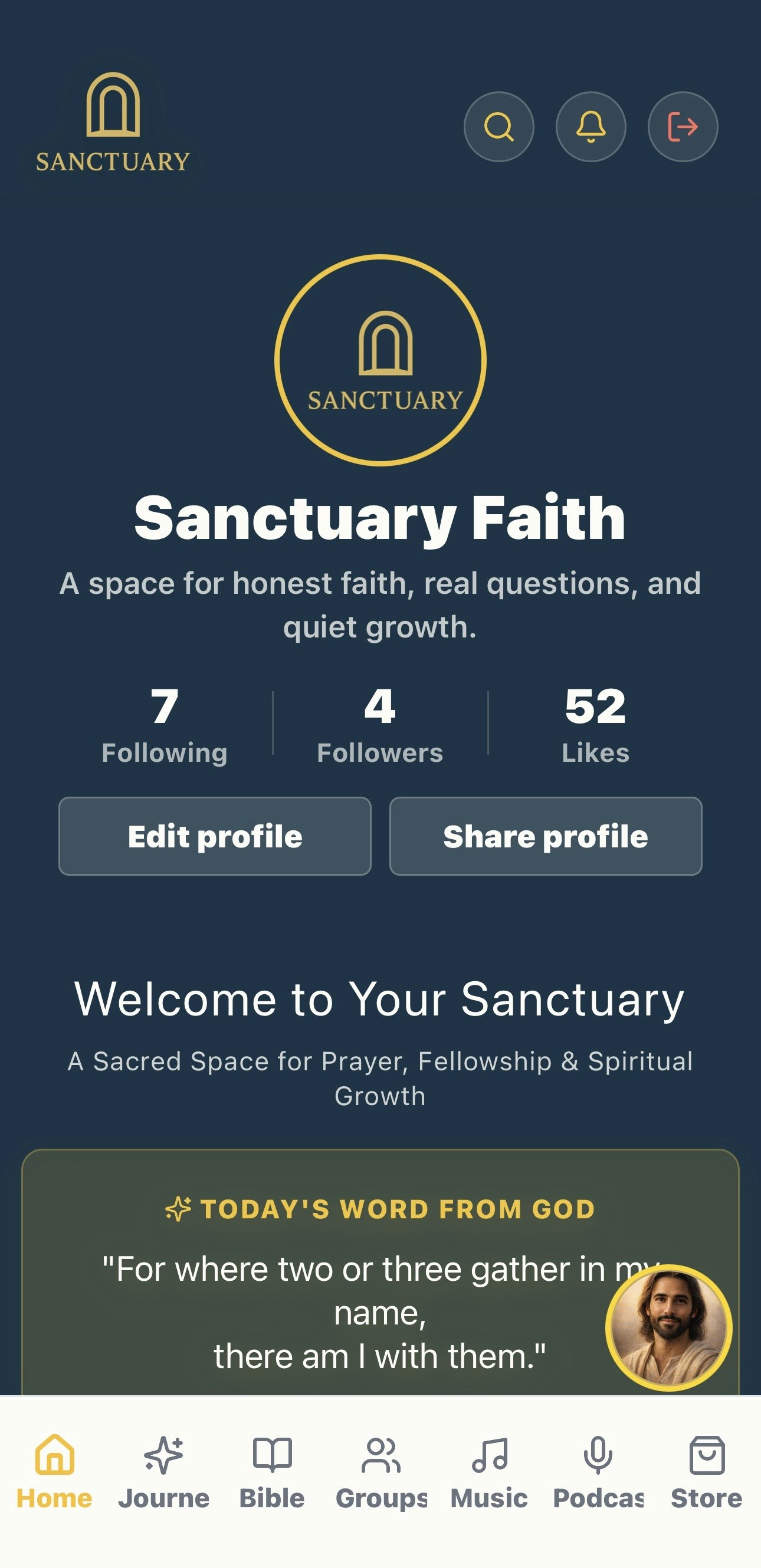The width and height of the screenshot is (761, 1568).
Task: Open the notifications bell
Action: 591,126
